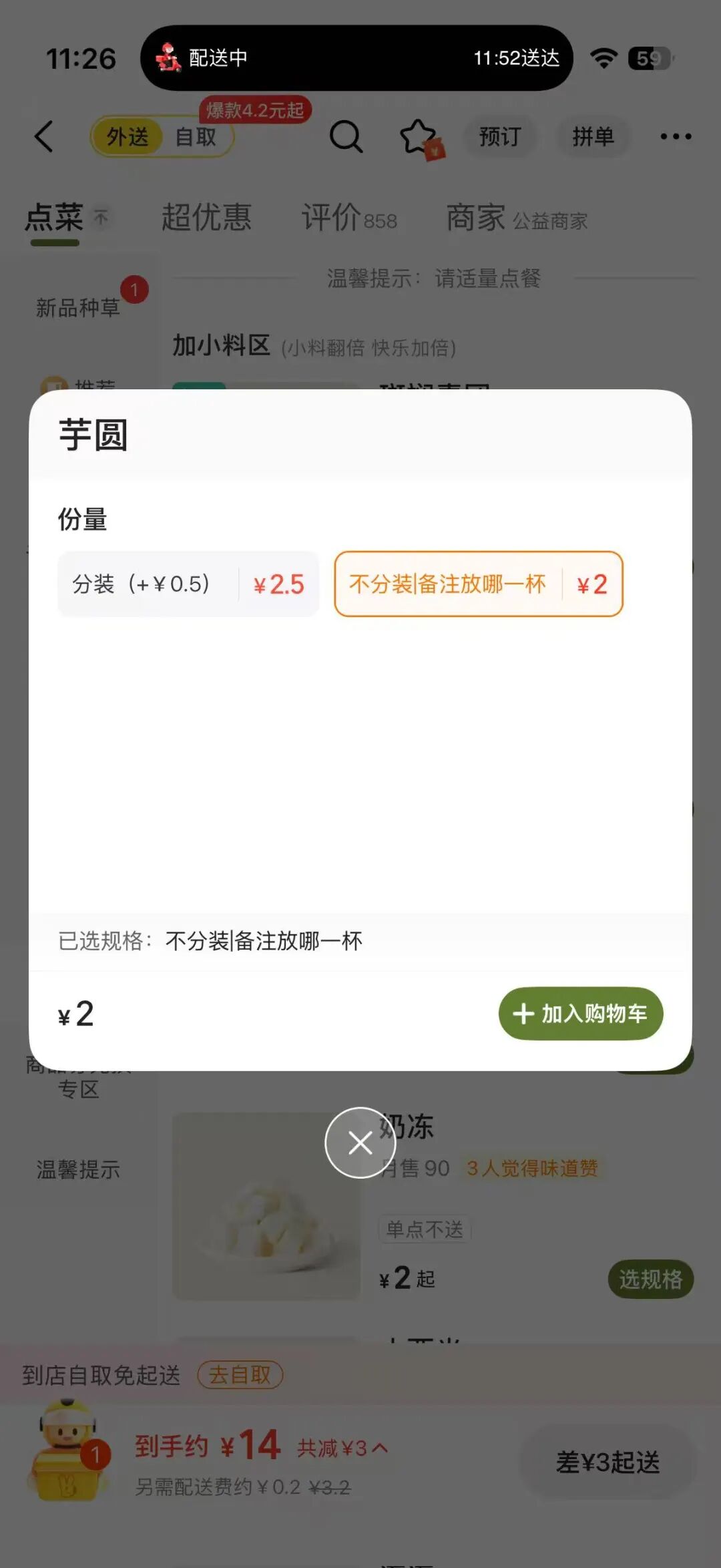Open 新品种草 category in sidebar
The height and width of the screenshot is (1568, 721).
click(78, 307)
